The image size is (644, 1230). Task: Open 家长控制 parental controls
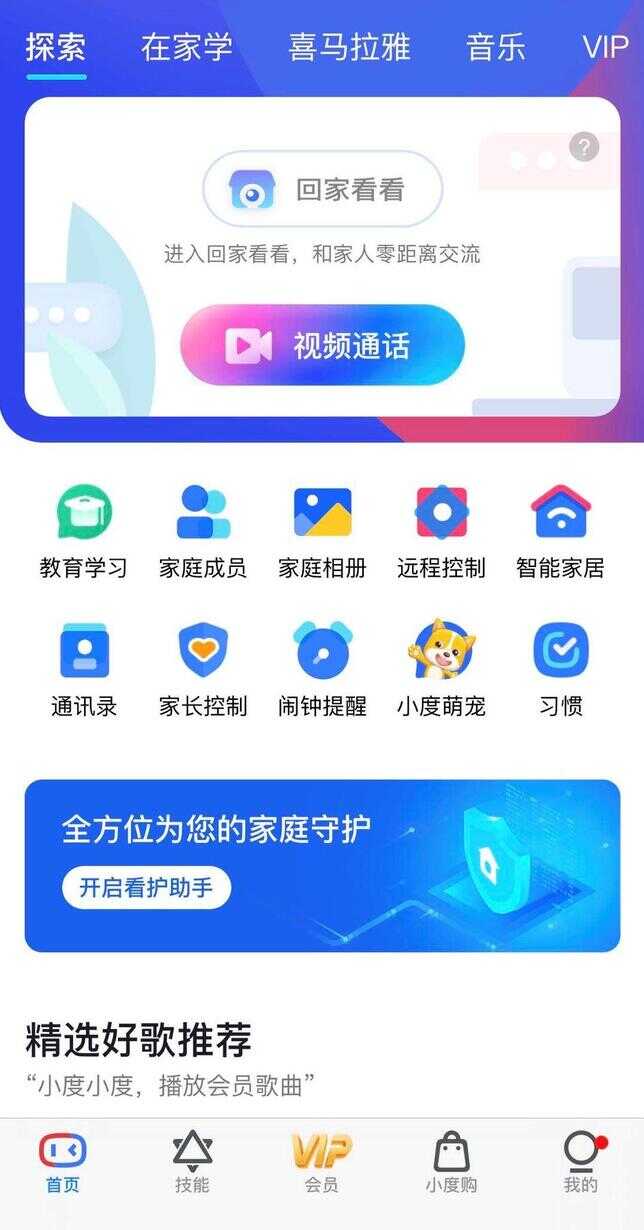point(203,668)
